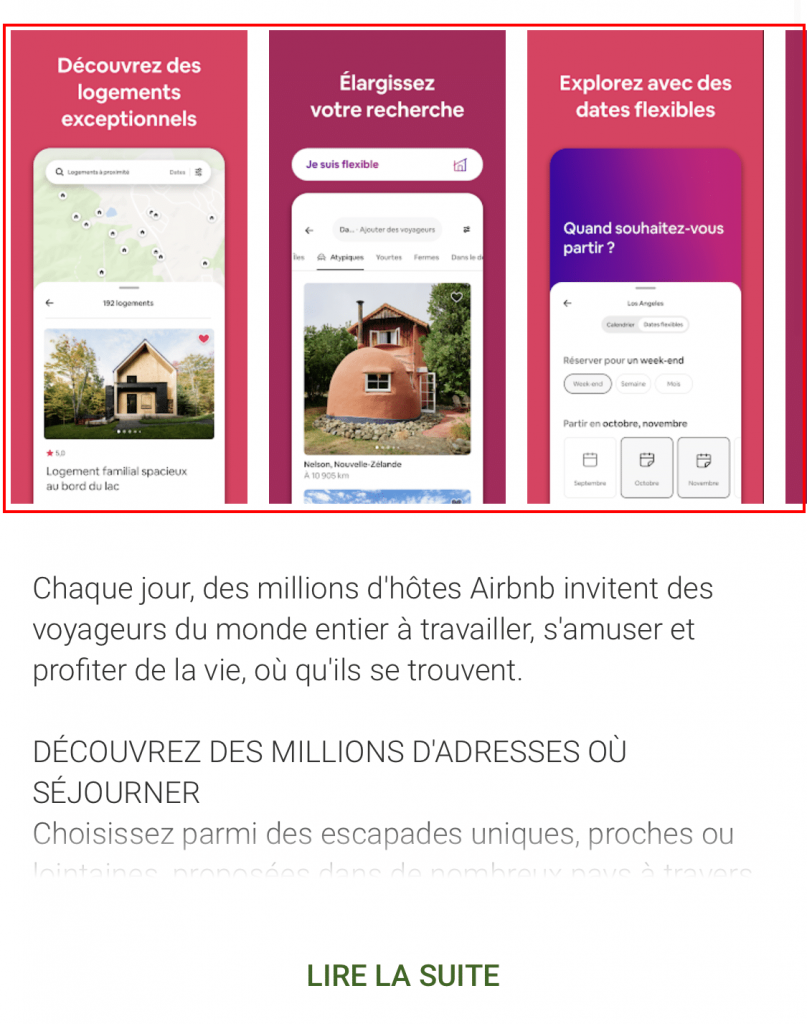Enlarge the 'Explorez avec des dates flexibles' screenshot
Viewport: 807px width, 1024px height.
click(x=645, y=267)
